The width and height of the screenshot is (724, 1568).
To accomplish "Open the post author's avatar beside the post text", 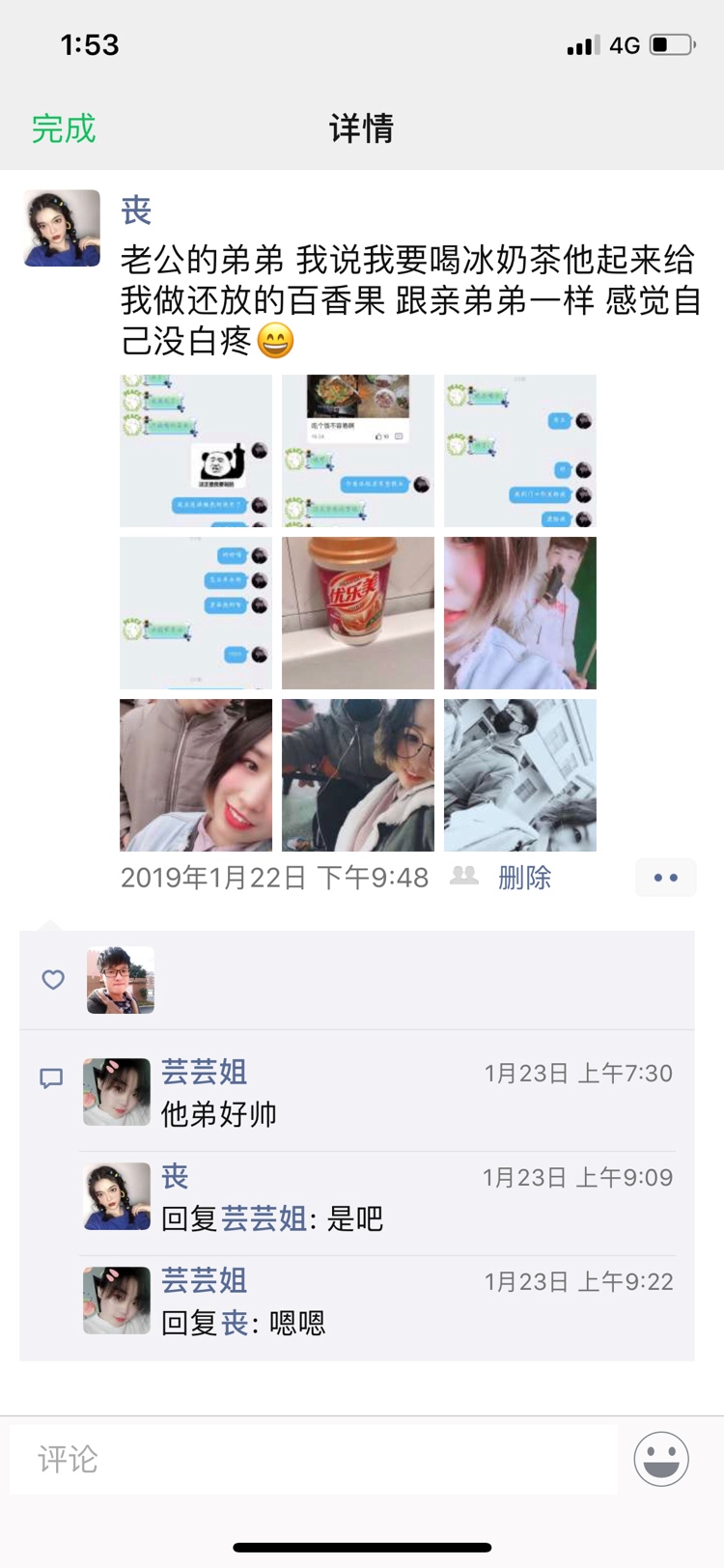I will click(x=62, y=228).
